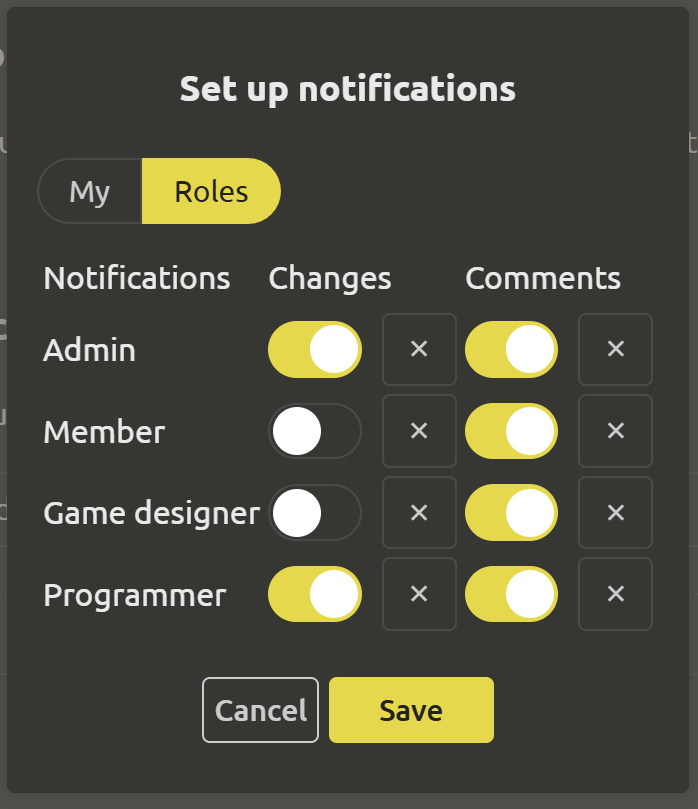Turn off Changes notifications for Programmer
Viewport: 698px width, 809px height.
coord(314,594)
